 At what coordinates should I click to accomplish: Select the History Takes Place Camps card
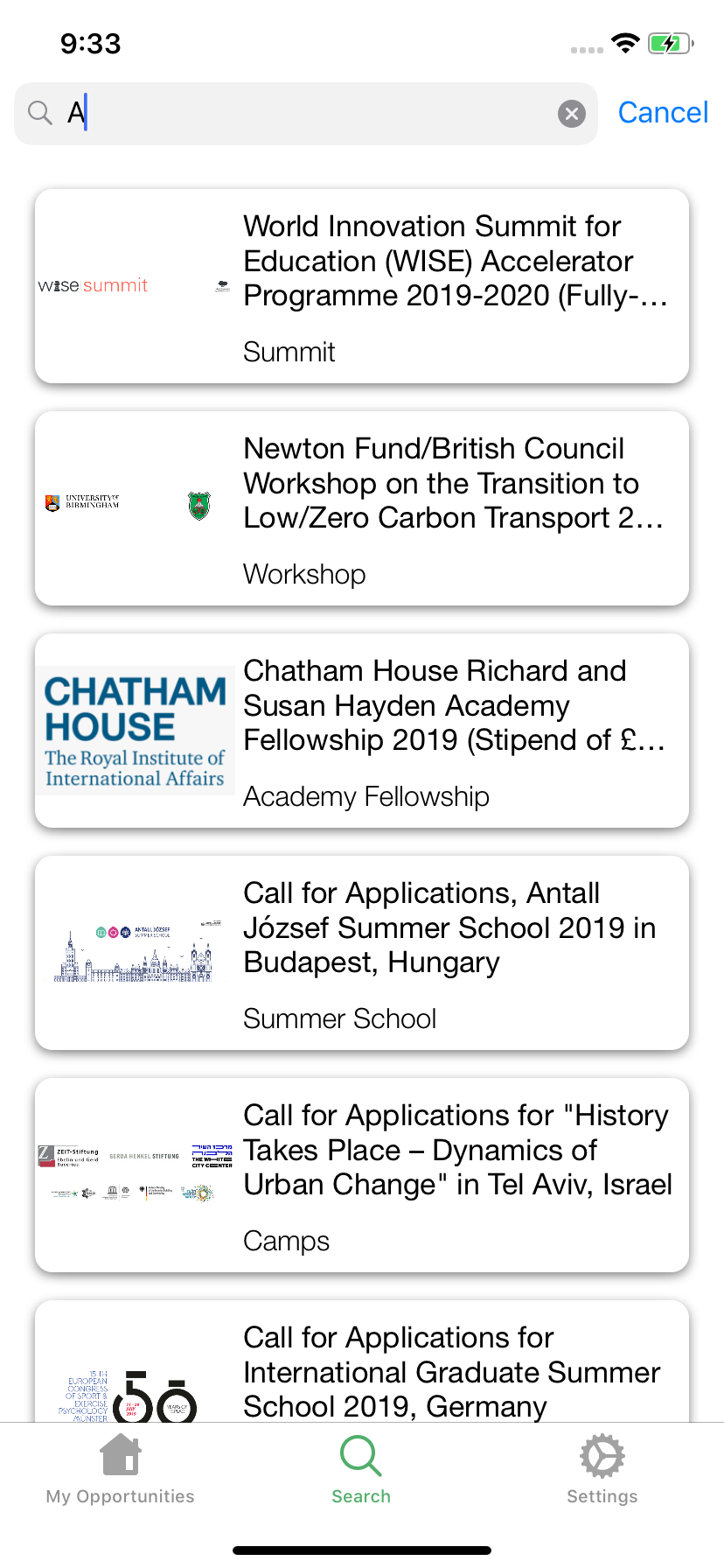tap(362, 1175)
